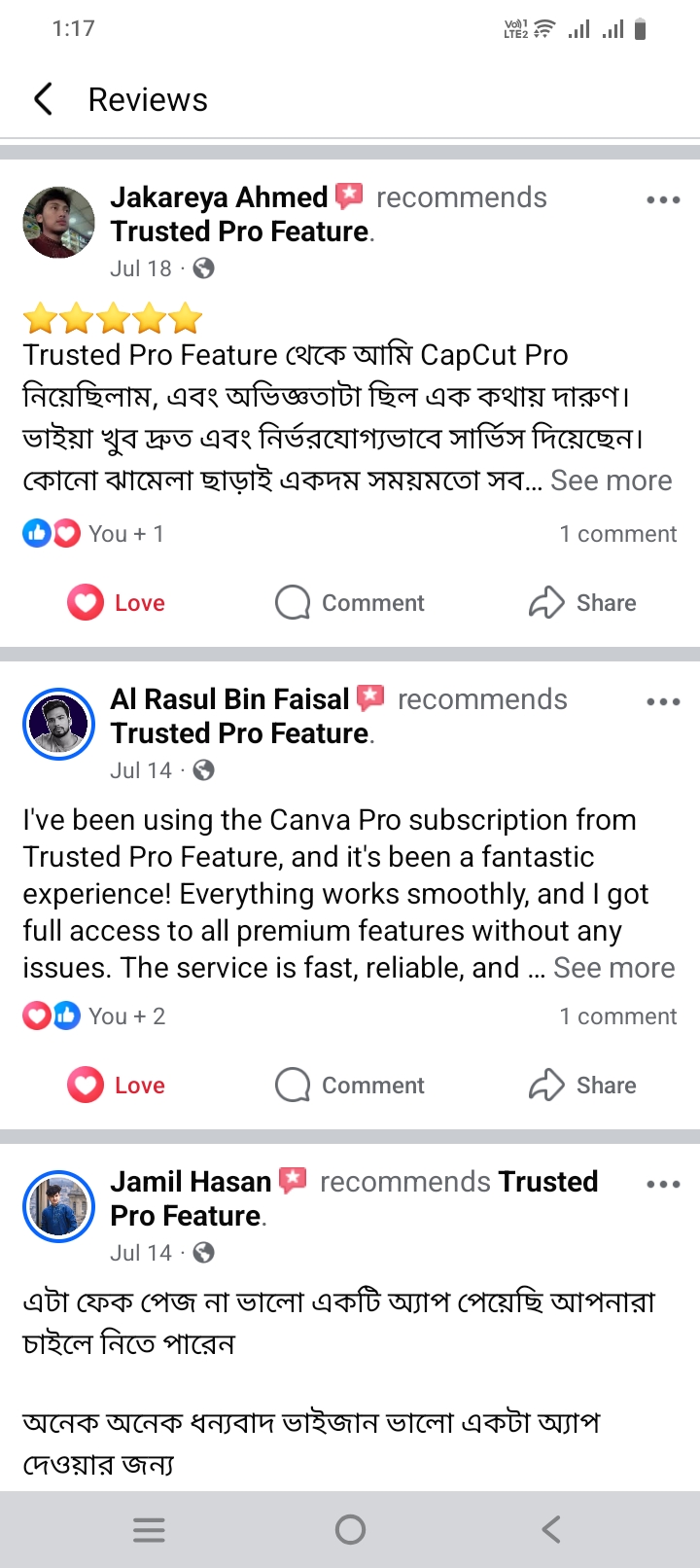Open Al Rasul Bin Faisal's profile picture

click(x=59, y=725)
